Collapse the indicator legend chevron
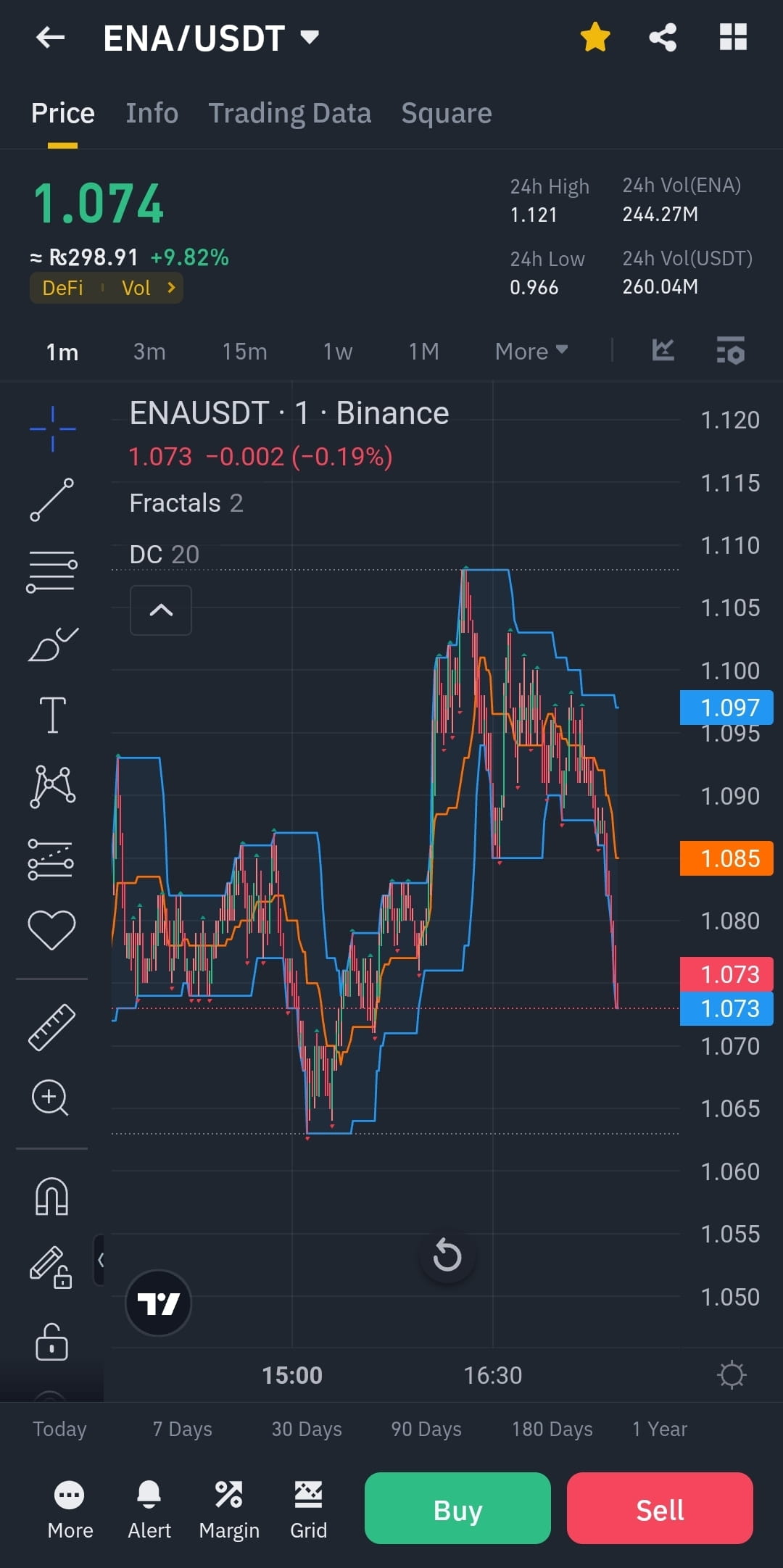 pos(160,610)
